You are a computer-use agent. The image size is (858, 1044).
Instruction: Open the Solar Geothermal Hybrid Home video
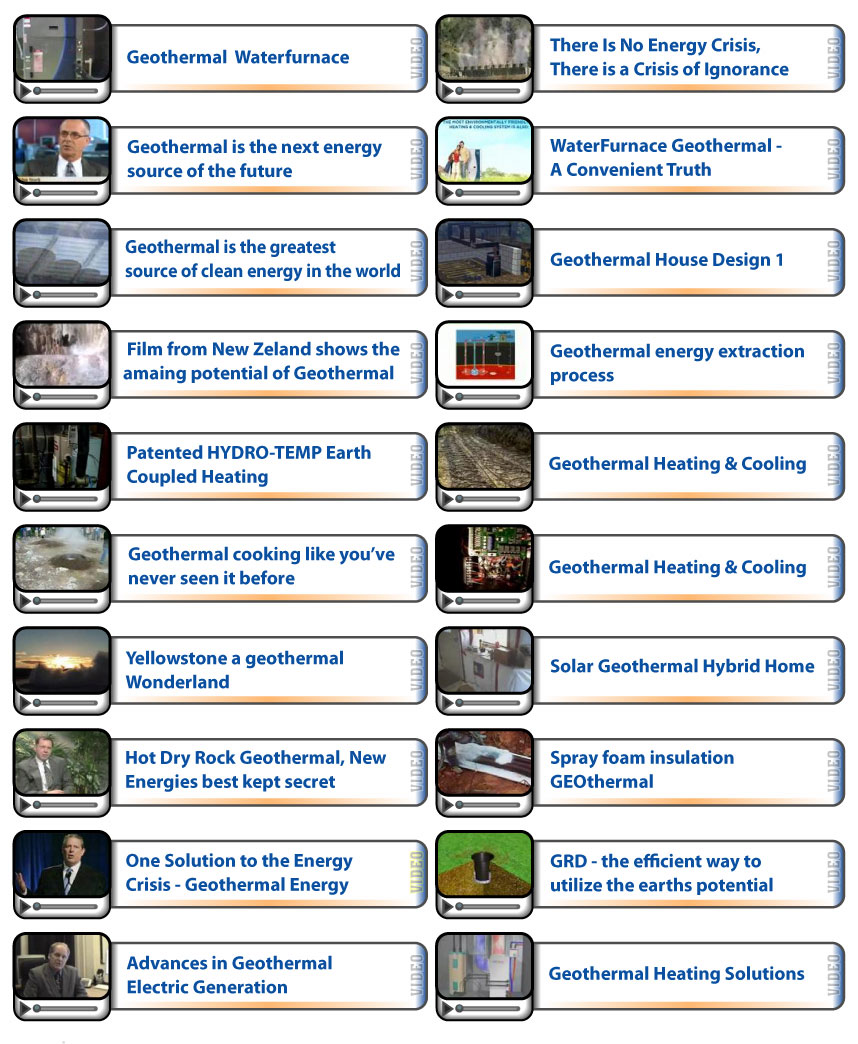click(681, 666)
